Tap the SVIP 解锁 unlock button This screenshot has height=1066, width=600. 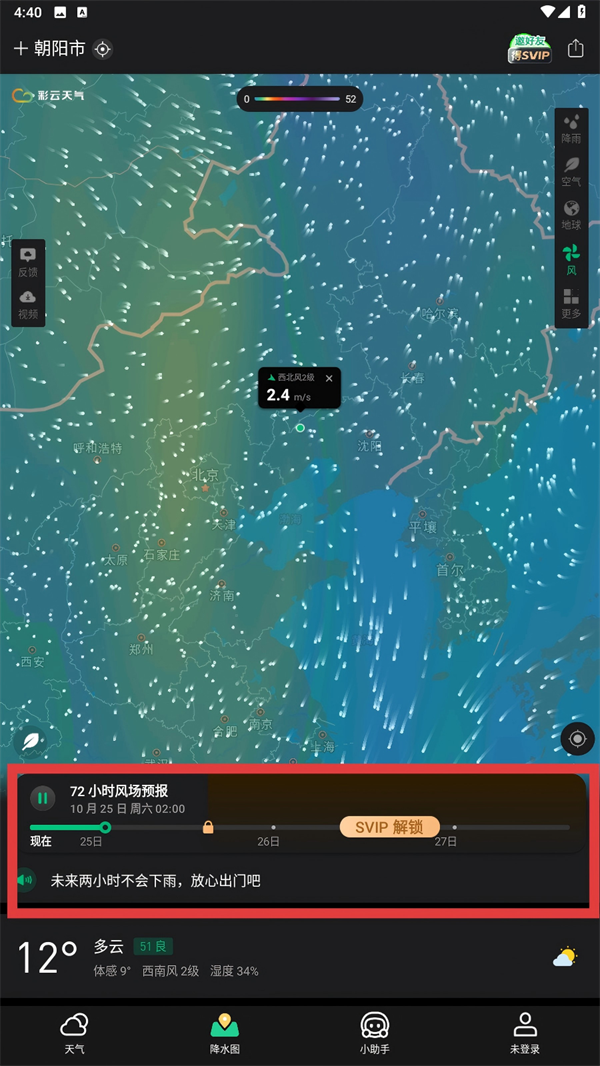(x=389, y=827)
